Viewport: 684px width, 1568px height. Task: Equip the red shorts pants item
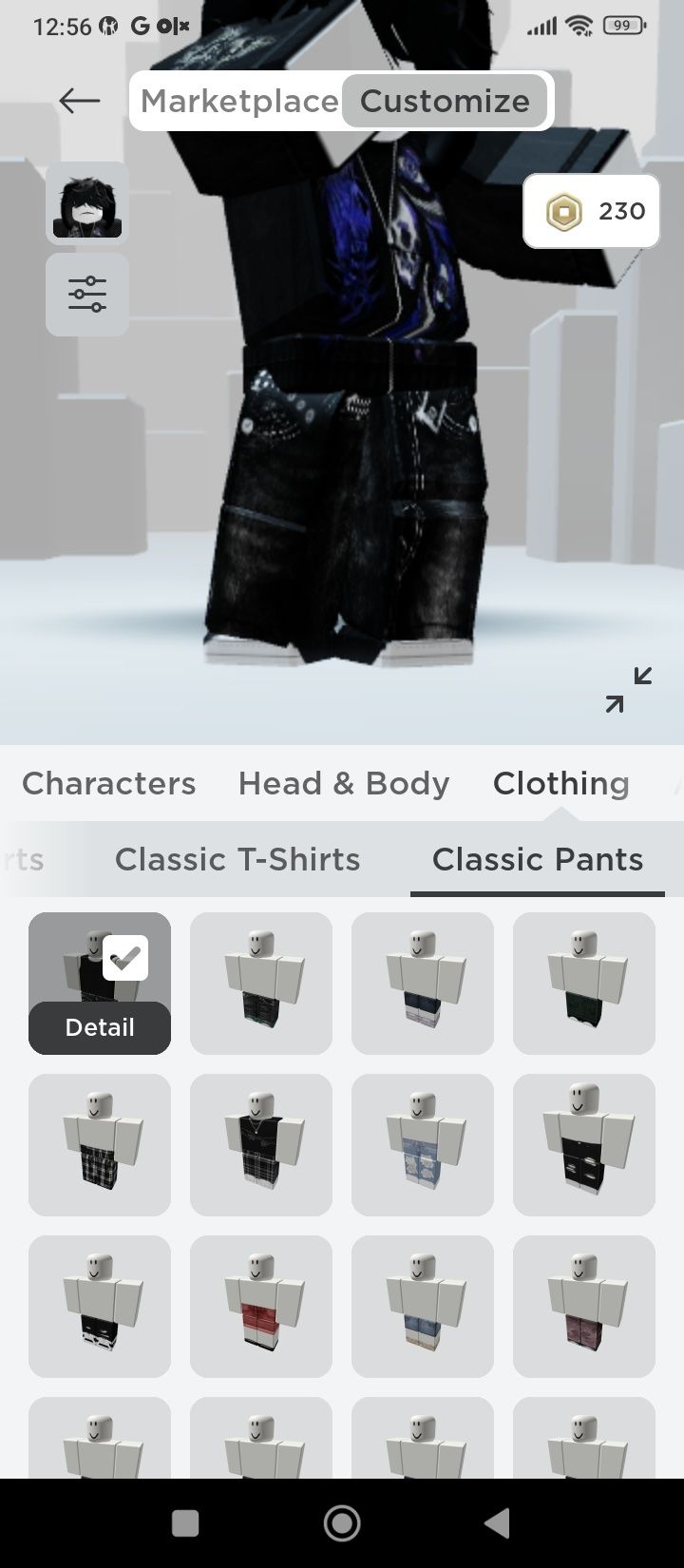[261, 1307]
